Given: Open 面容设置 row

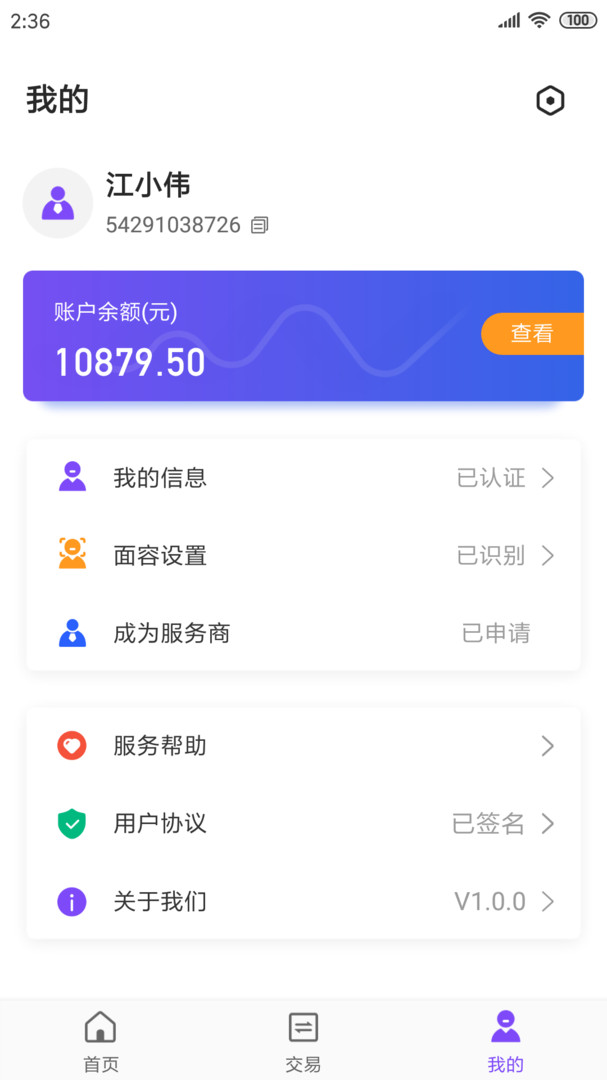Looking at the screenshot, I should coord(303,556).
